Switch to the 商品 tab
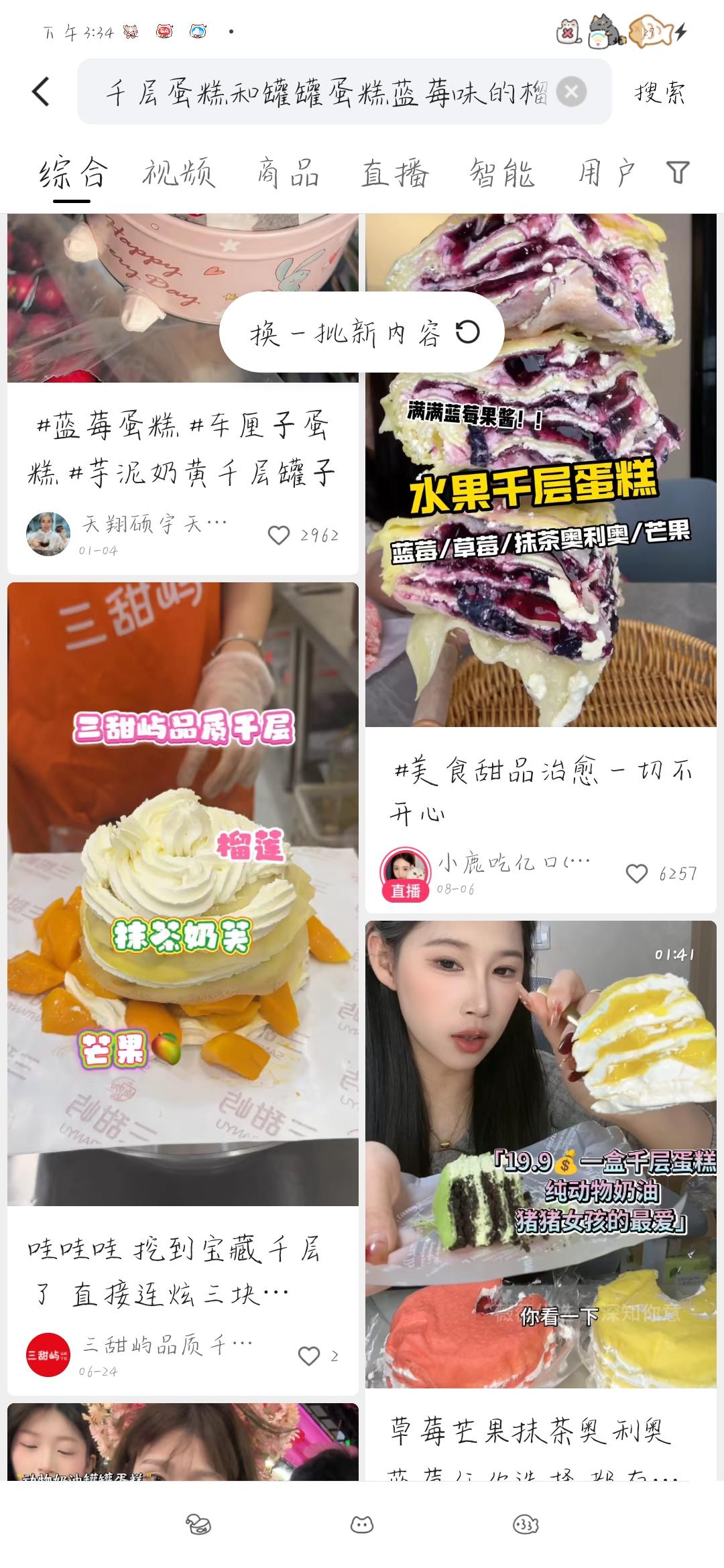The image size is (724, 1568). (288, 174)
